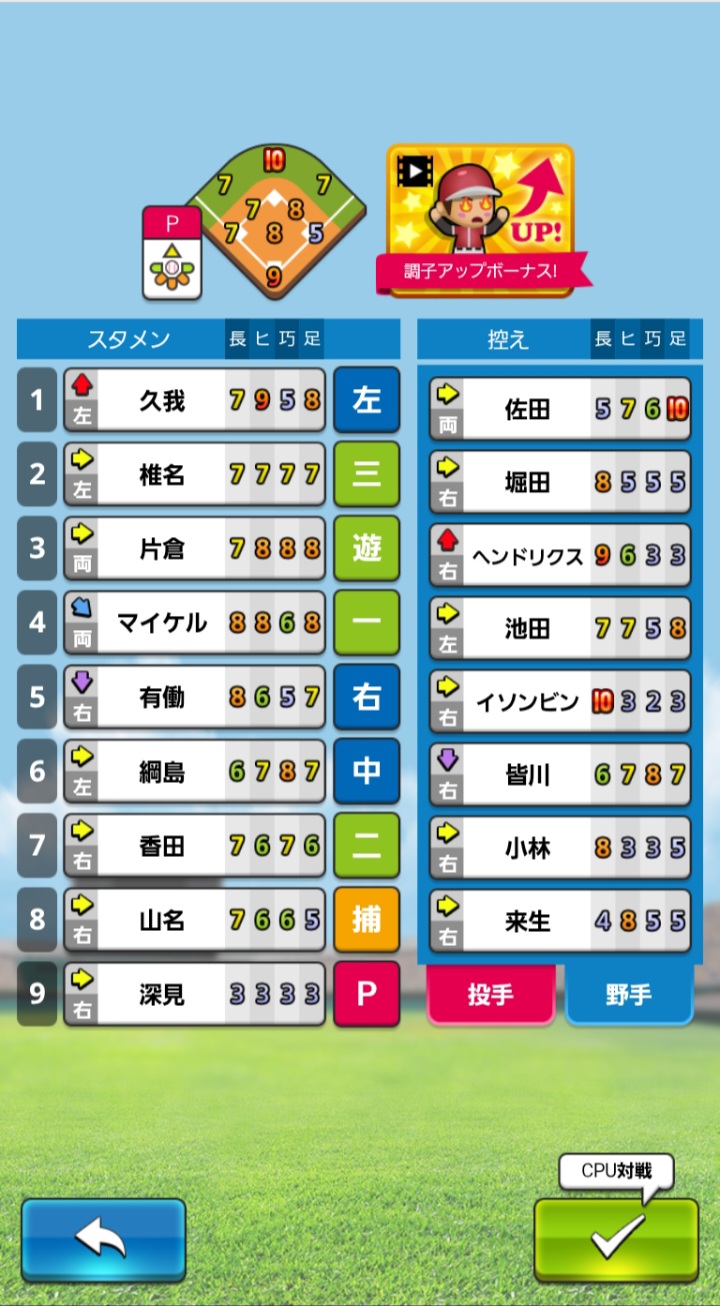Image resolution: width=720 pixels, height=1306 pixels.
Task: Tap the 遊 position button for 片倉
Action: coord(366,548)
